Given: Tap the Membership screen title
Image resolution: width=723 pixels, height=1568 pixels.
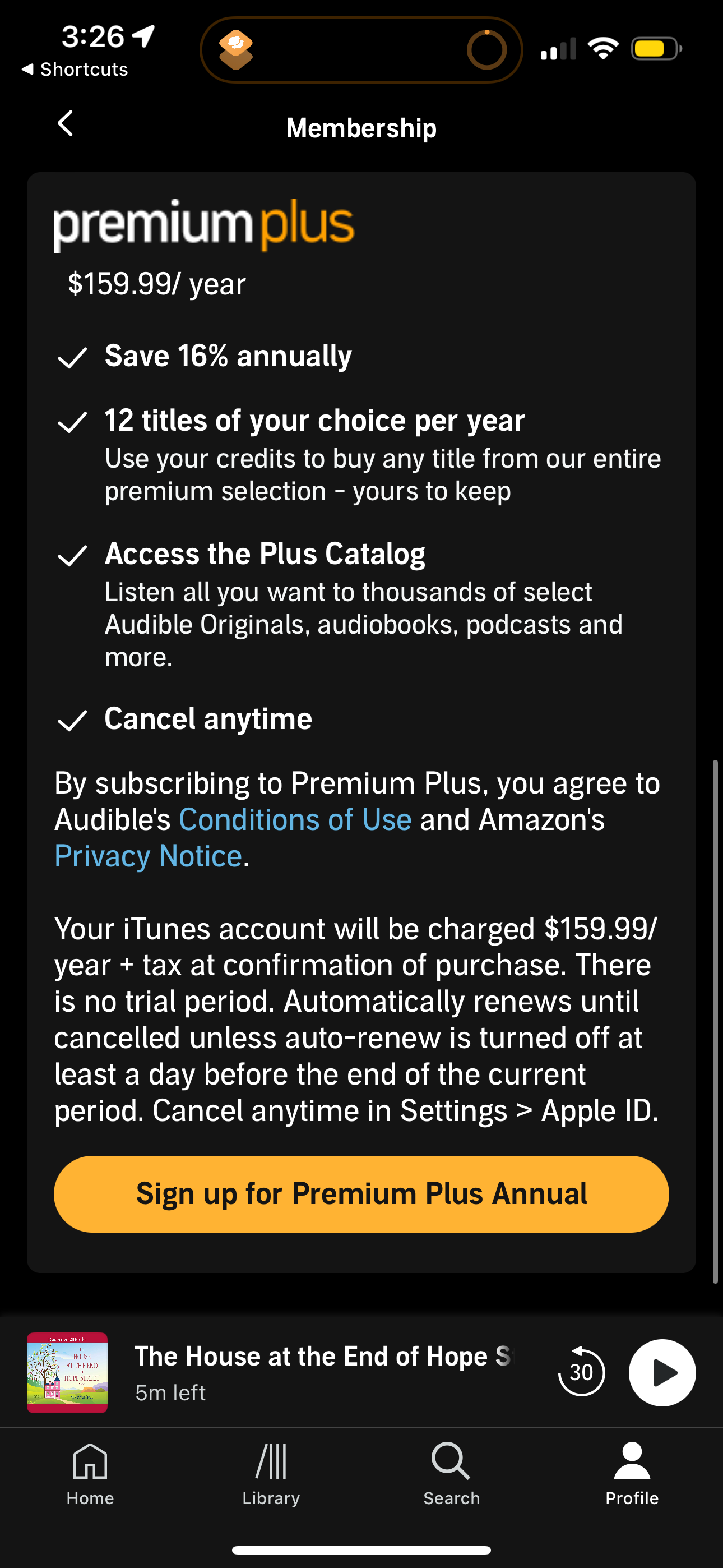Looking at the screenshot, I should pos(361,128).
